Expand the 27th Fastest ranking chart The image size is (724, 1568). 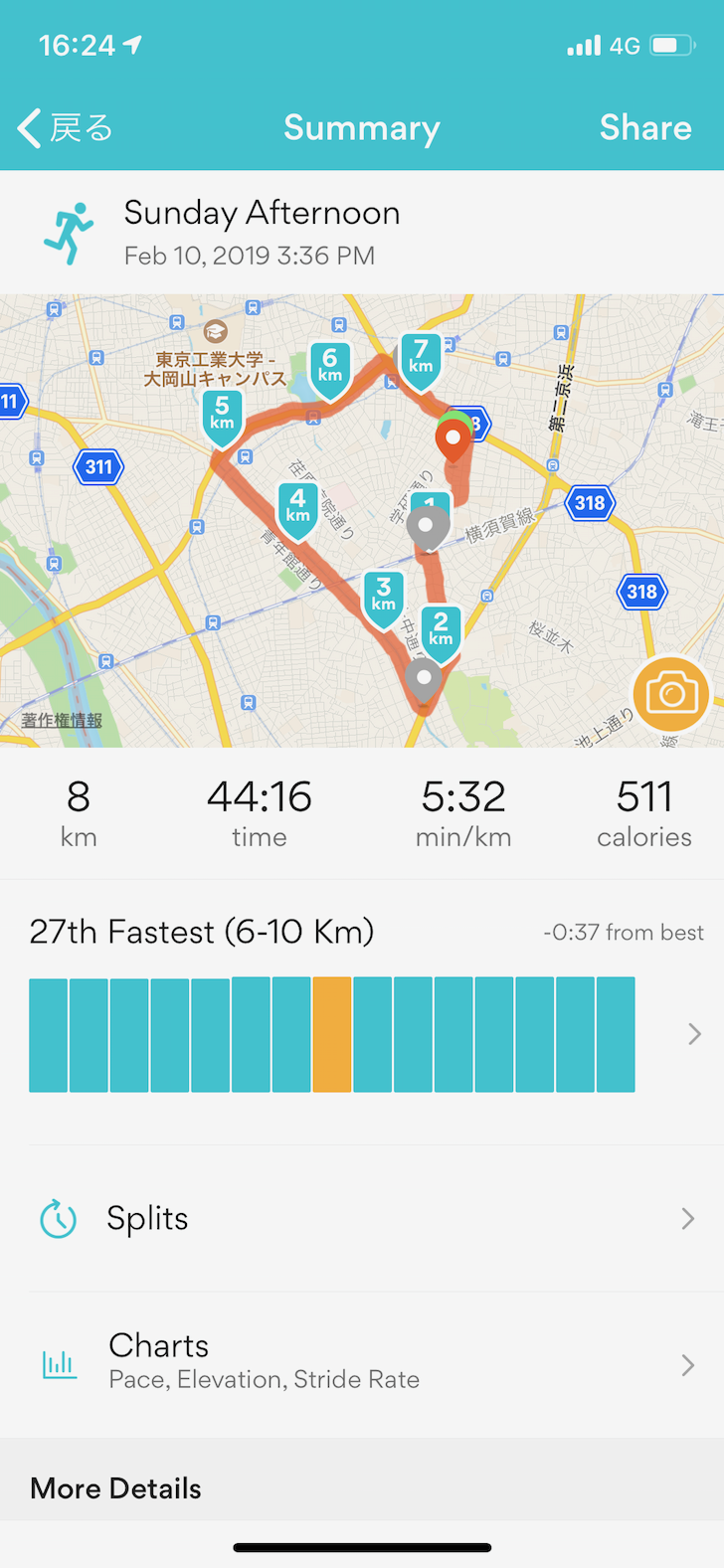(x=693, y=1035)
